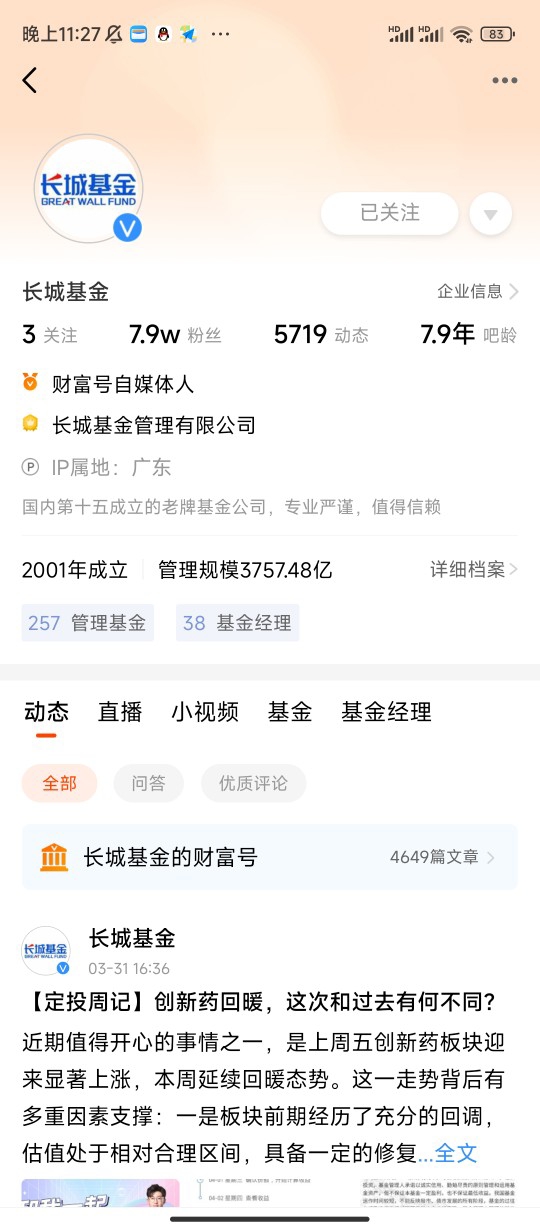Switch to the 小视频 tab

pos(205,712)
